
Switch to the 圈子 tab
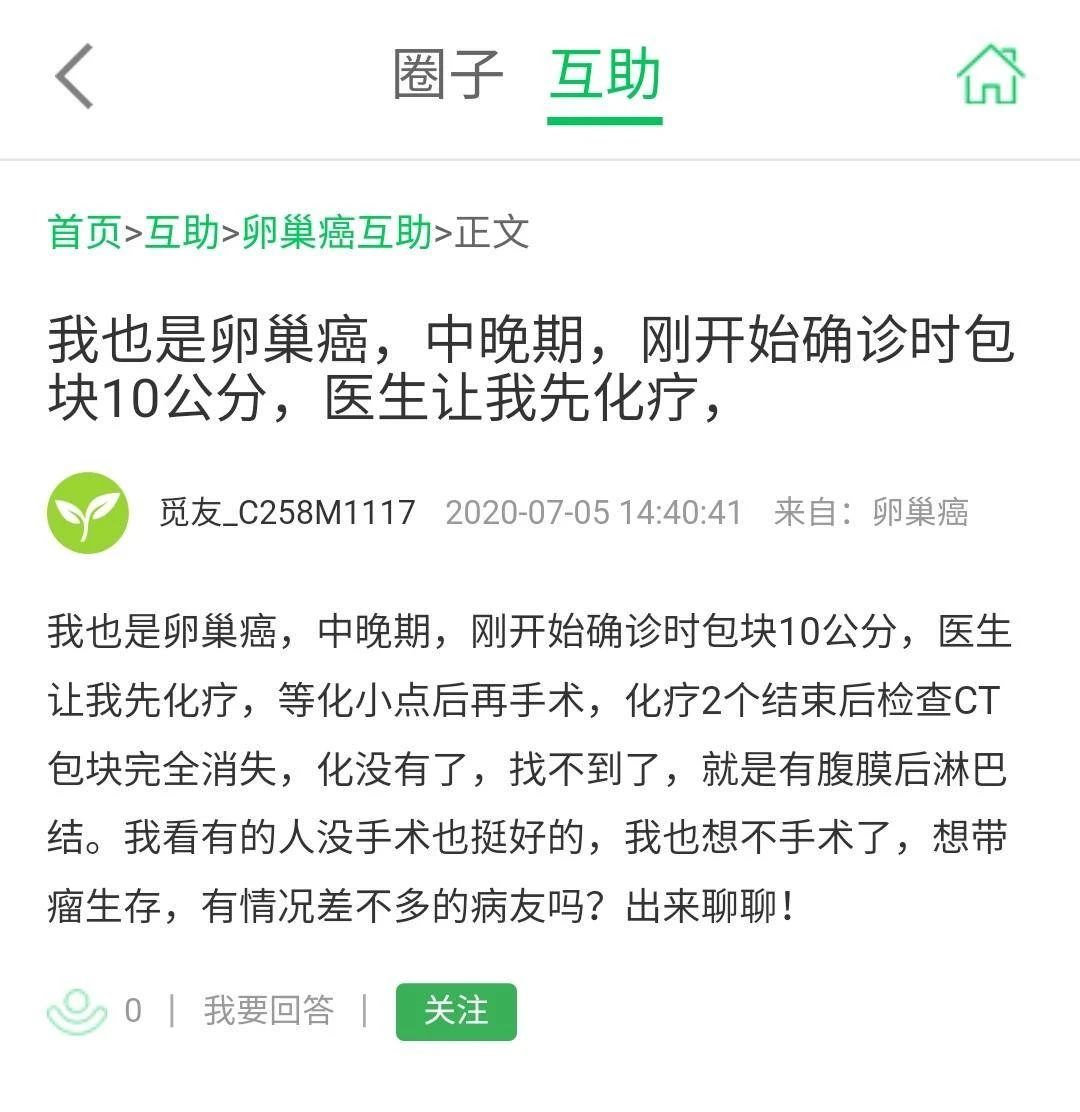(x=447, y=76)
